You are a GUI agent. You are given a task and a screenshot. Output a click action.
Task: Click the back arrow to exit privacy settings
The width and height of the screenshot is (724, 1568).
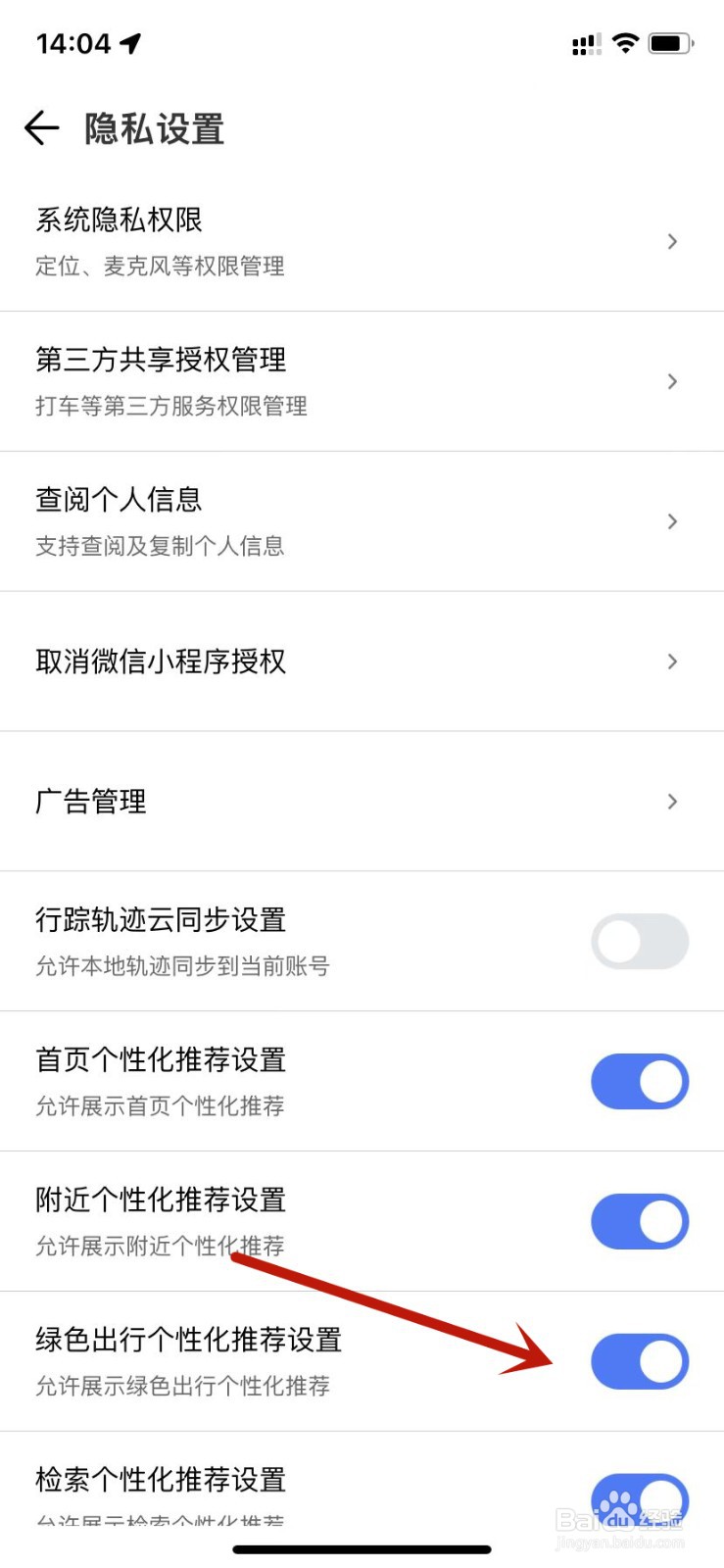tap(41, 127)
